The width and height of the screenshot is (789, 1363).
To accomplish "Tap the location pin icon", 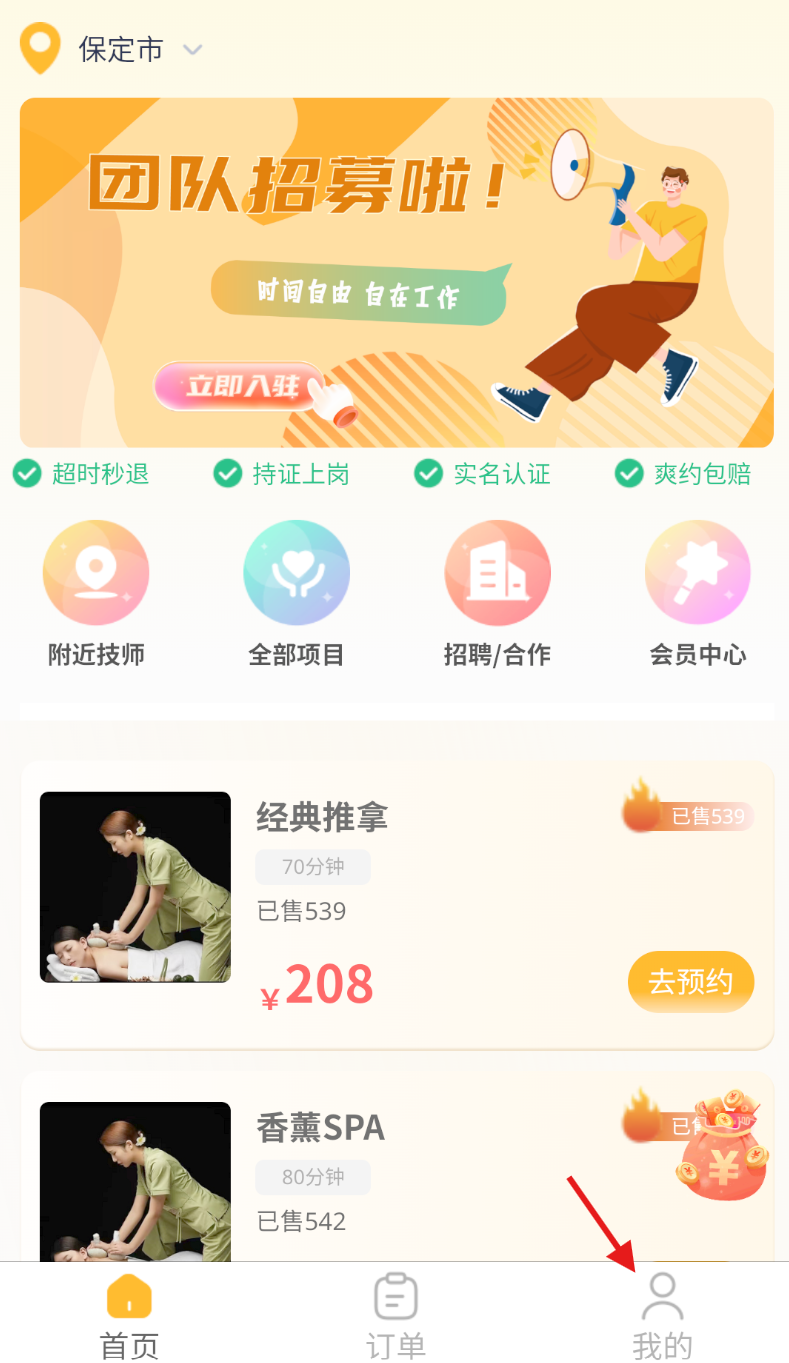I will pyautogui.click(x=40, y=48).
